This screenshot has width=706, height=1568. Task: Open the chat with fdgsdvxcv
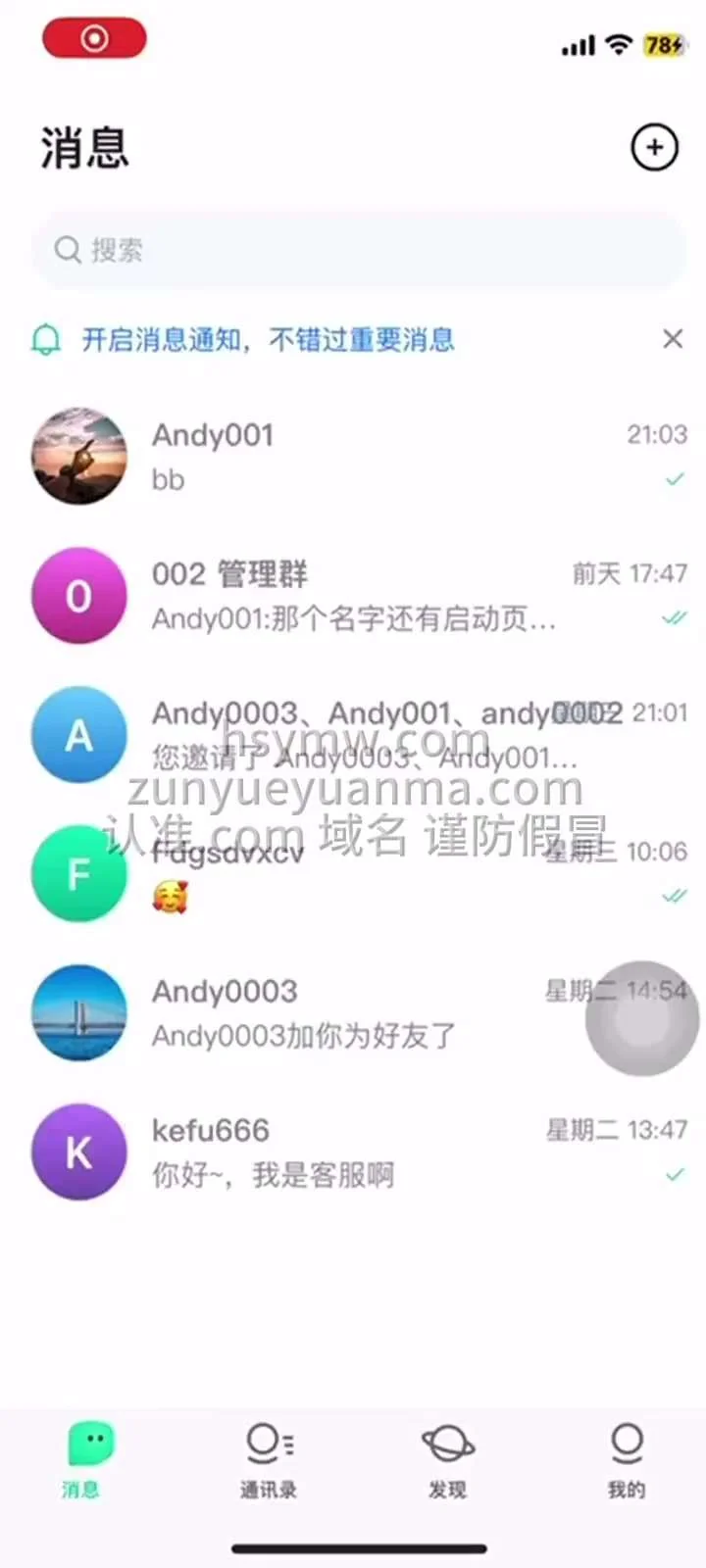coord(358,874)
